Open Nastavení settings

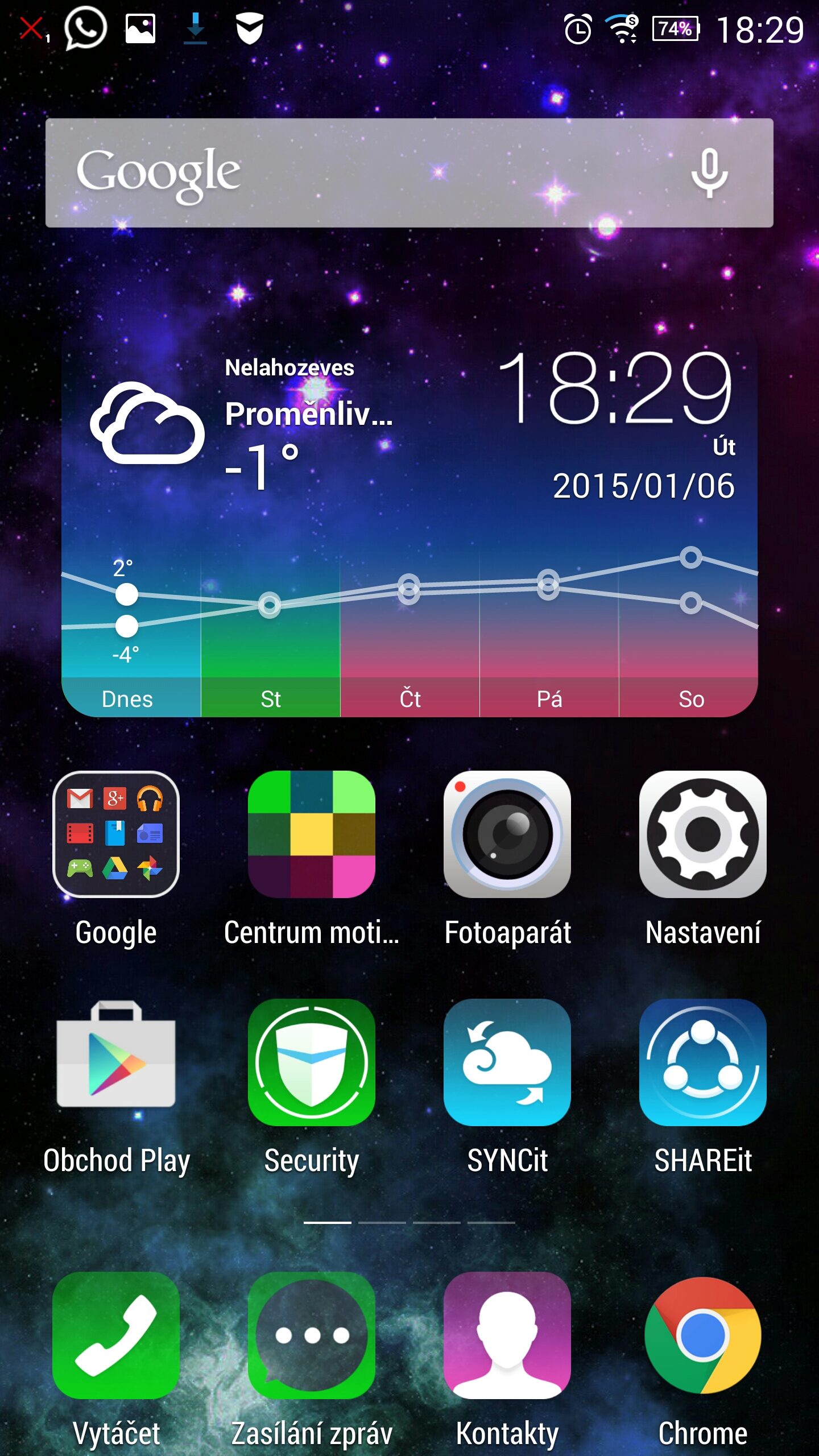pos(703,834)
